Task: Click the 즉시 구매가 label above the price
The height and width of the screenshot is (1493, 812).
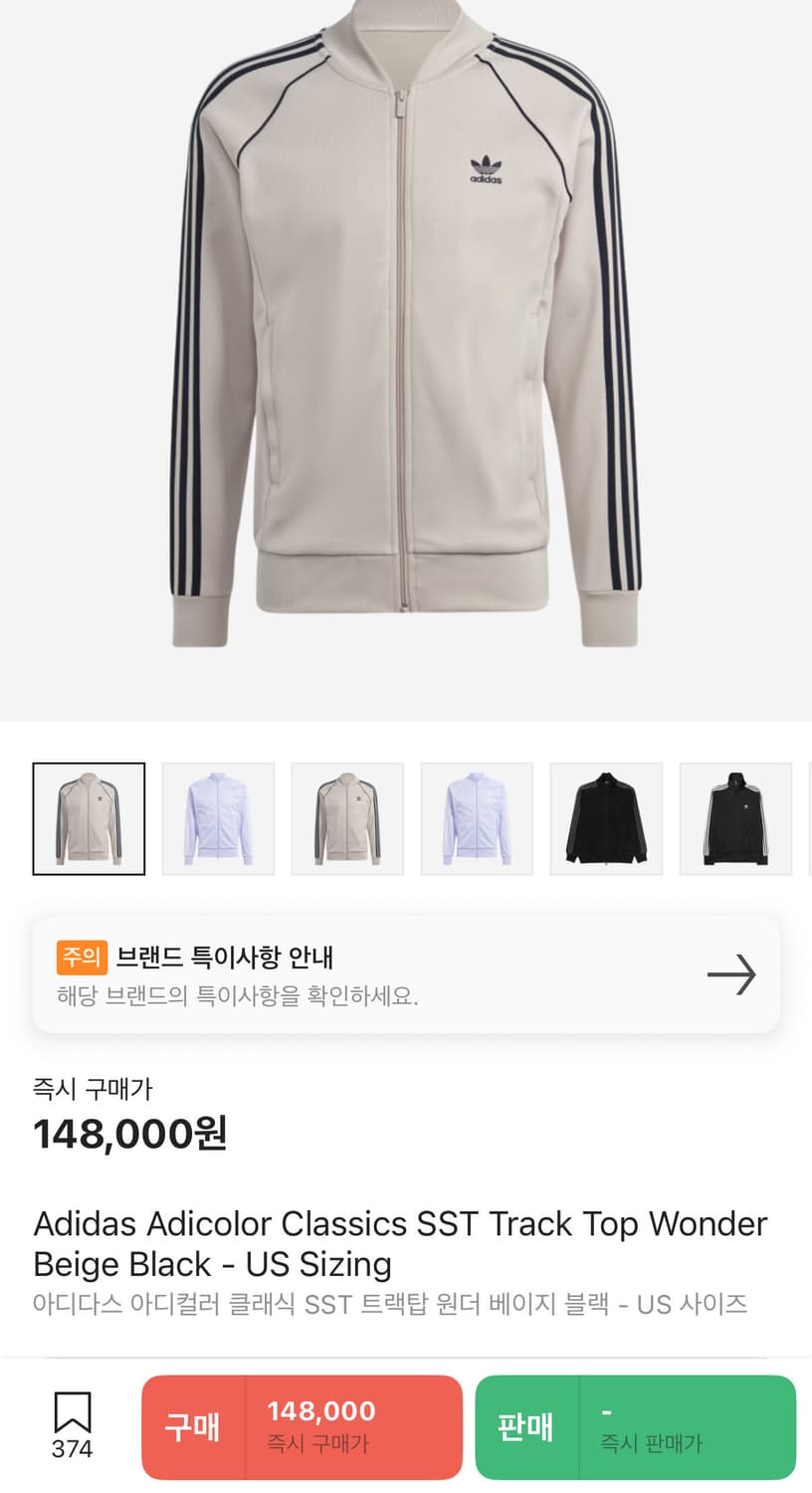Action: coord(93,1089)
